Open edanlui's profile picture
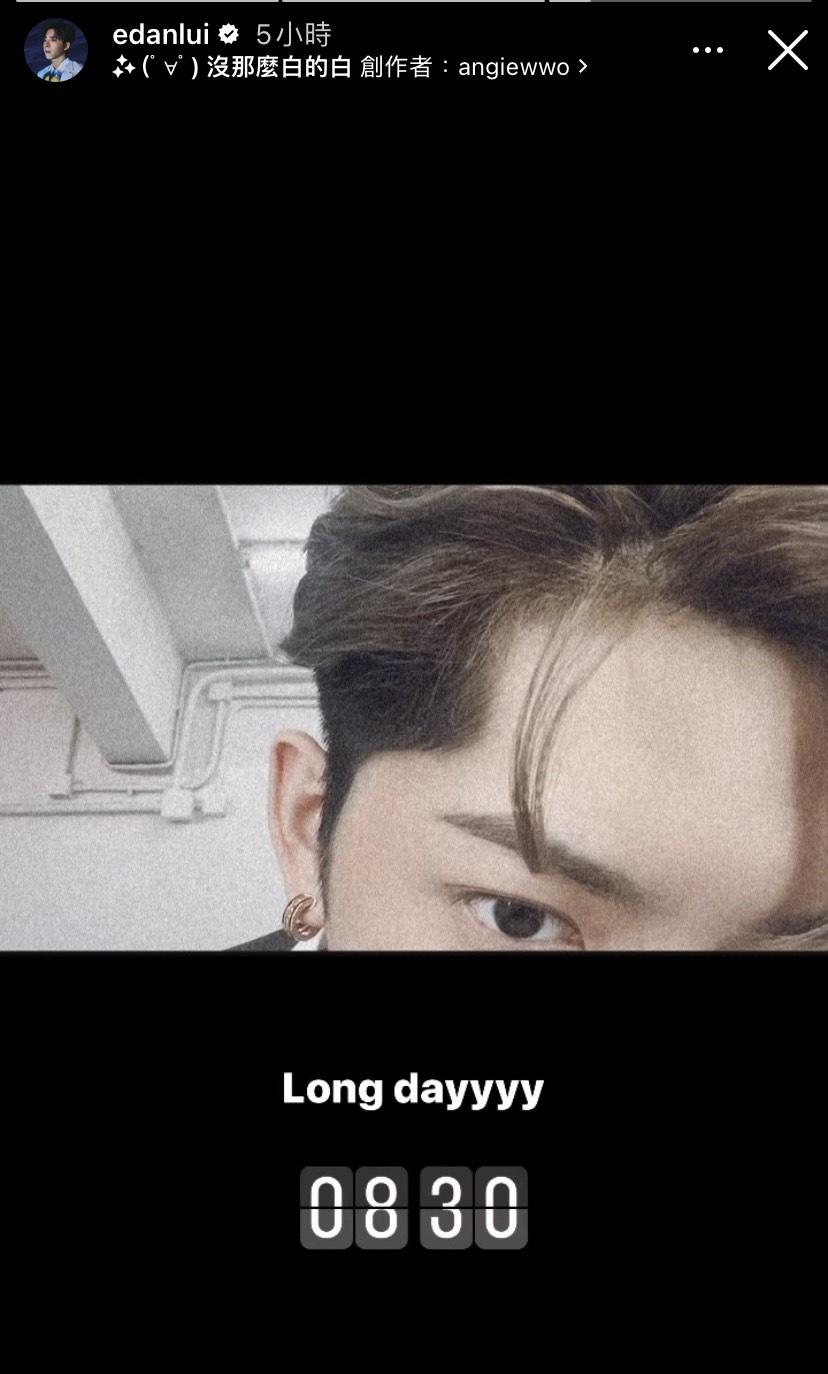Image resolution: width=828 pixels, height=1374 pixels. pos(56,50)
